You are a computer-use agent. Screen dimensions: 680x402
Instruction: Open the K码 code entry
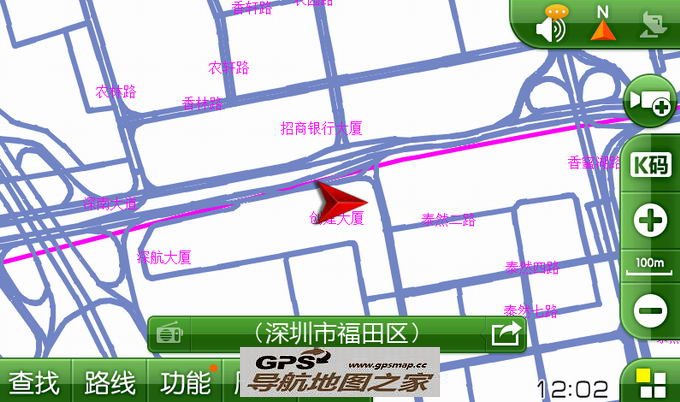pos(651,167)
